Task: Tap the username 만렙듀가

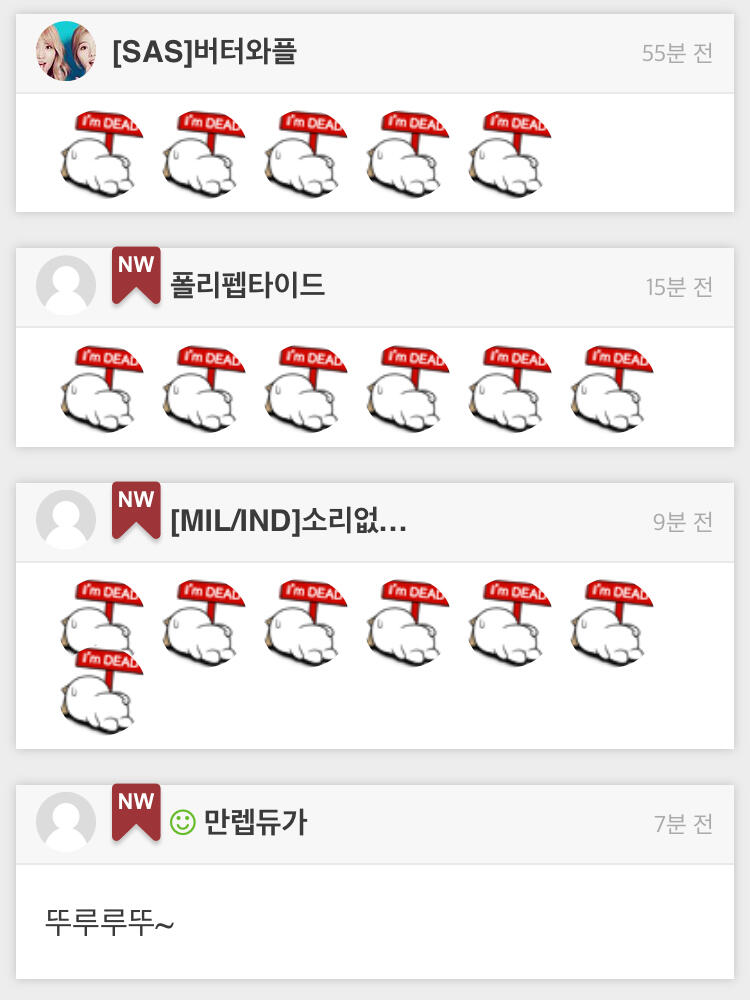Action: [x=255, y=822]
